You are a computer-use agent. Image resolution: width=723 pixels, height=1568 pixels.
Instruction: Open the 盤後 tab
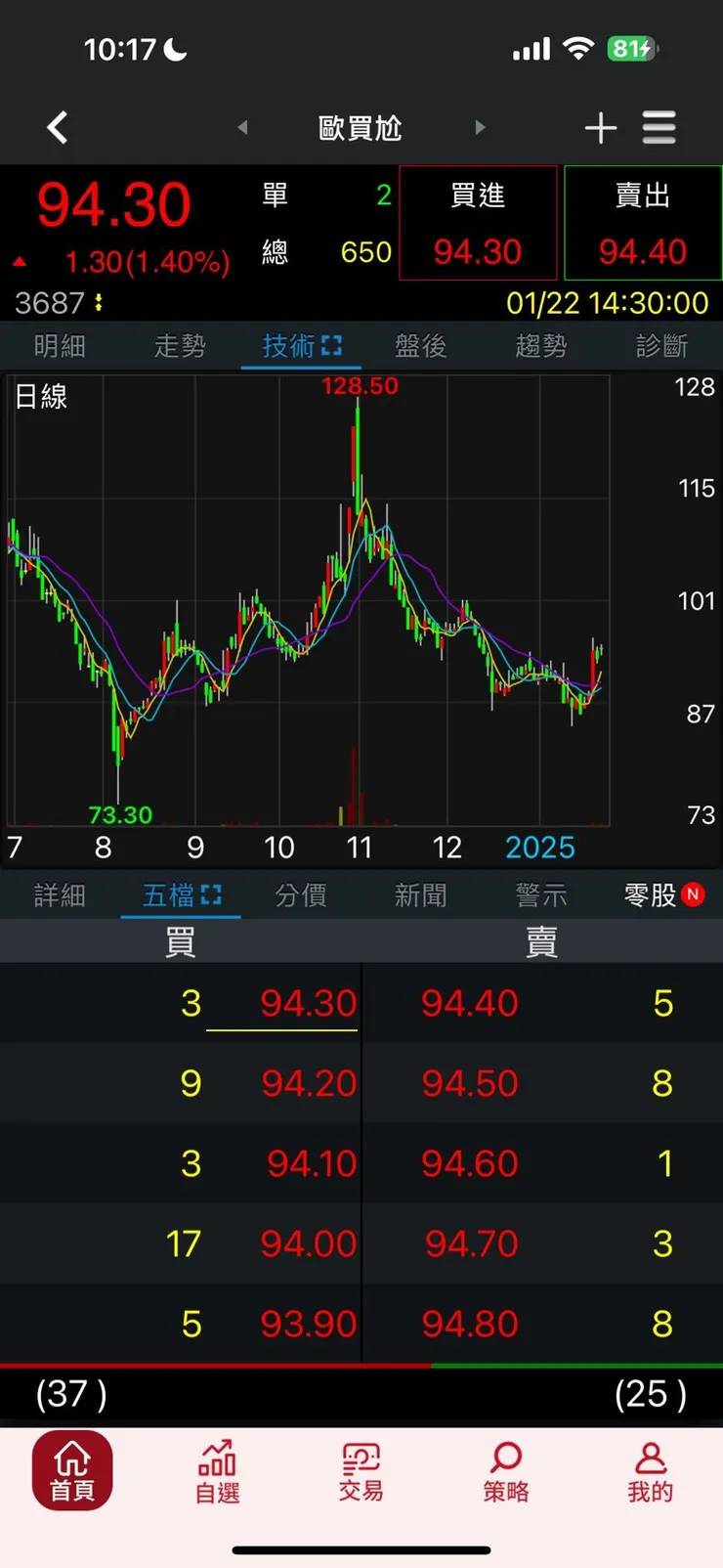(x=421, y=346)
